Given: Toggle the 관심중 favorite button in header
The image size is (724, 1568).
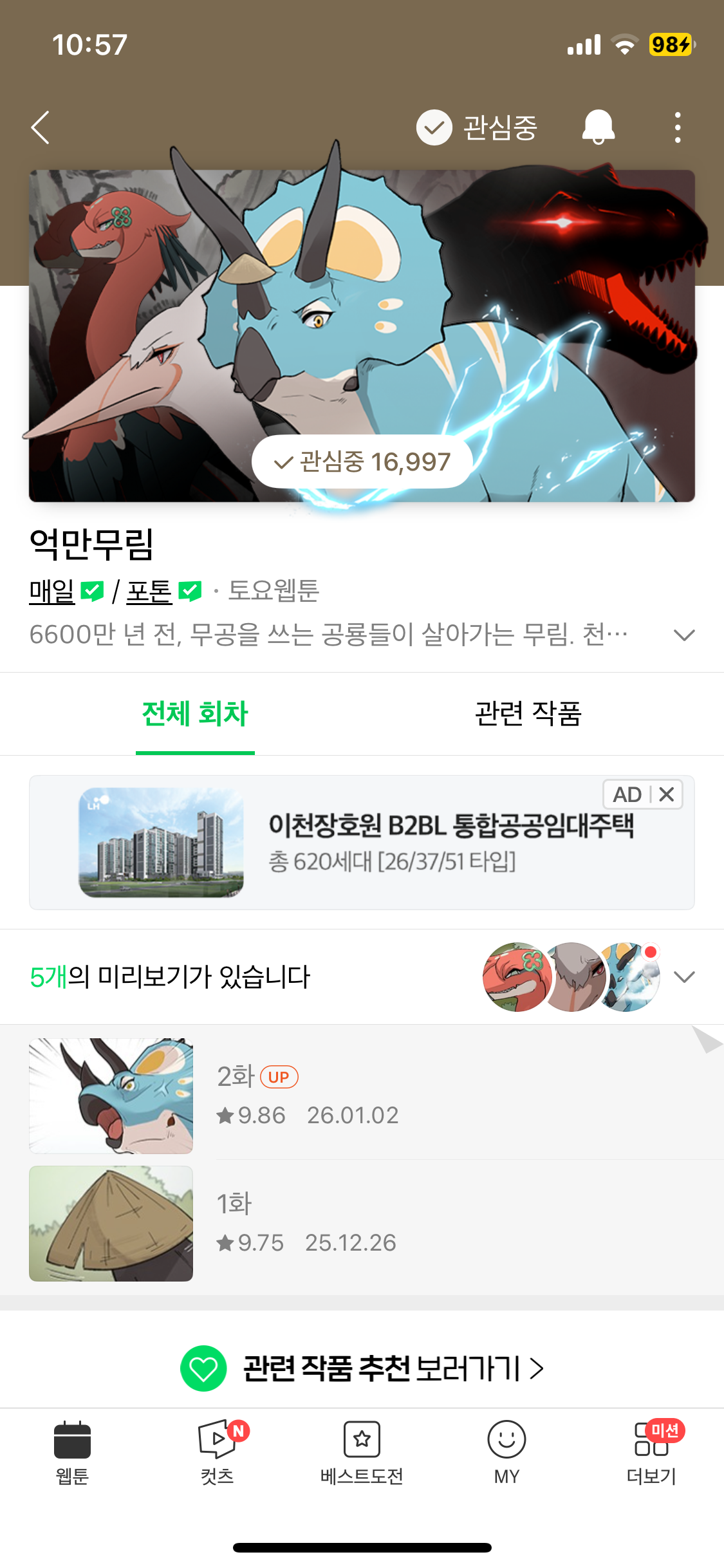Looking at the screenshot, I should tap(477, 127).
